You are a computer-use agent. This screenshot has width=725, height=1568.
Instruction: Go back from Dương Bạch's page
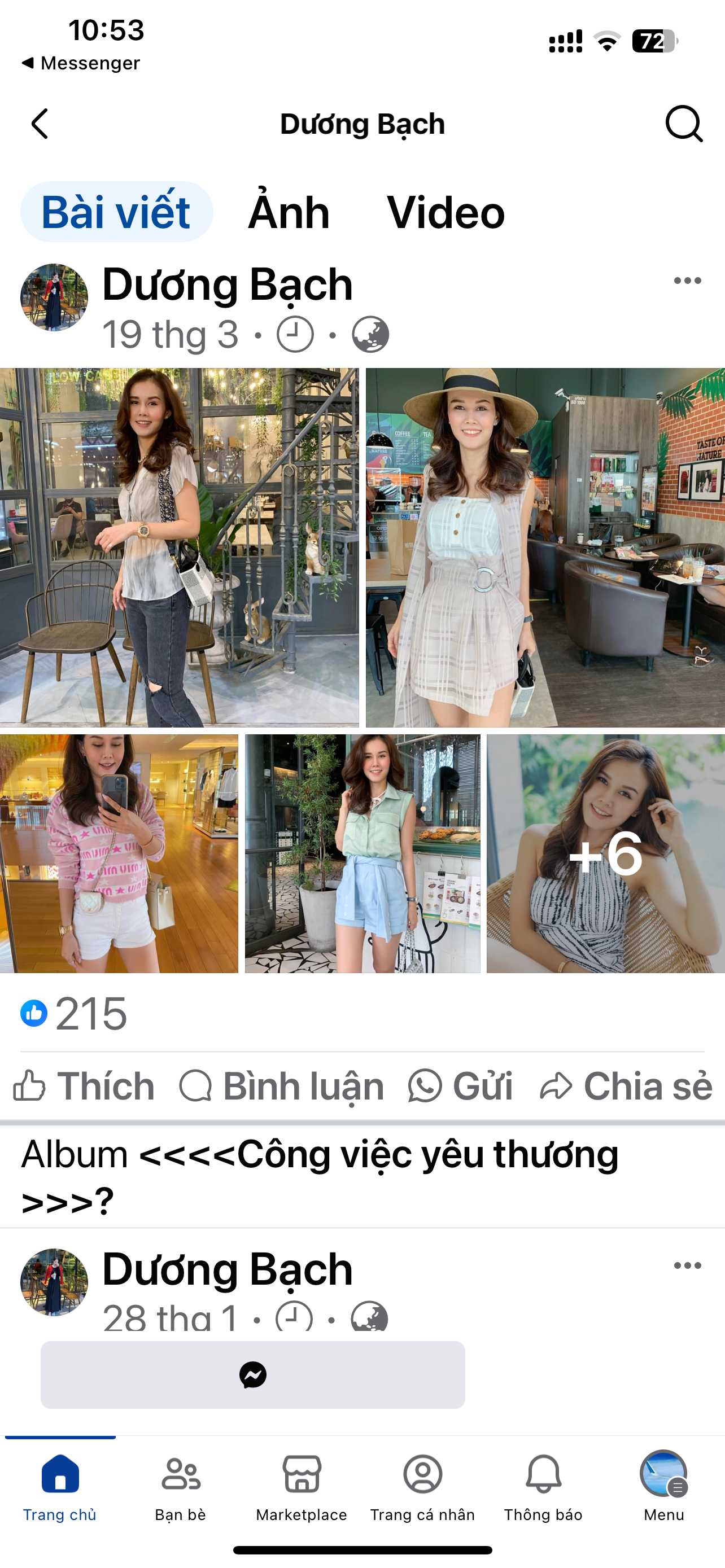point(40,124)
